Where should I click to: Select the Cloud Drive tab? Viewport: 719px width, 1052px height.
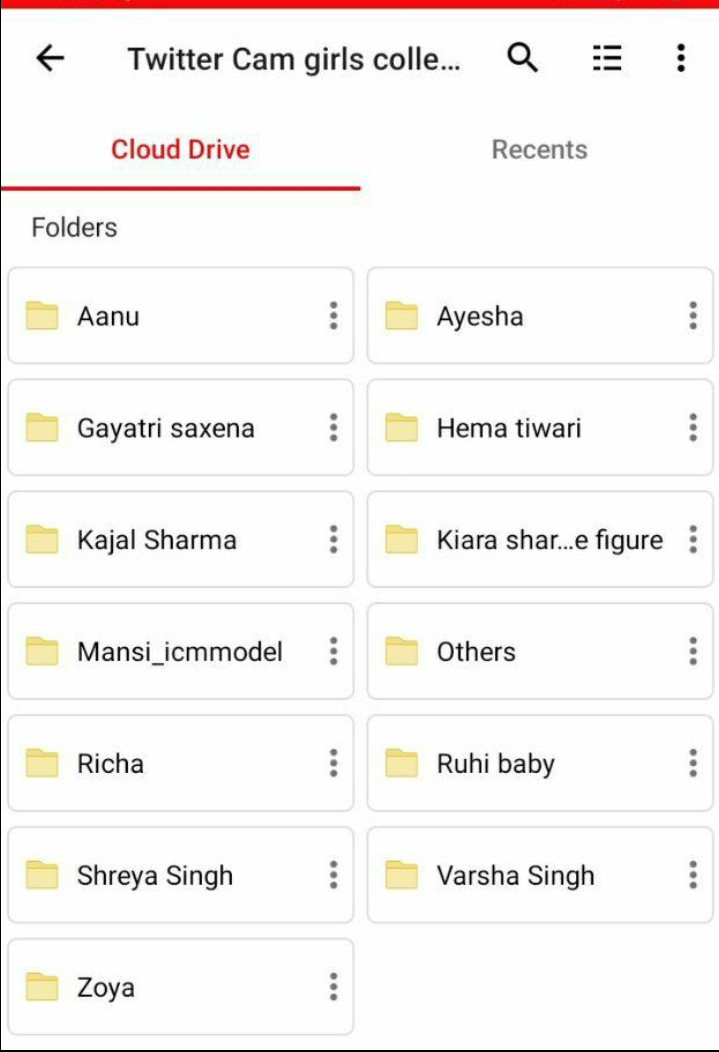(x=180, y=150)
